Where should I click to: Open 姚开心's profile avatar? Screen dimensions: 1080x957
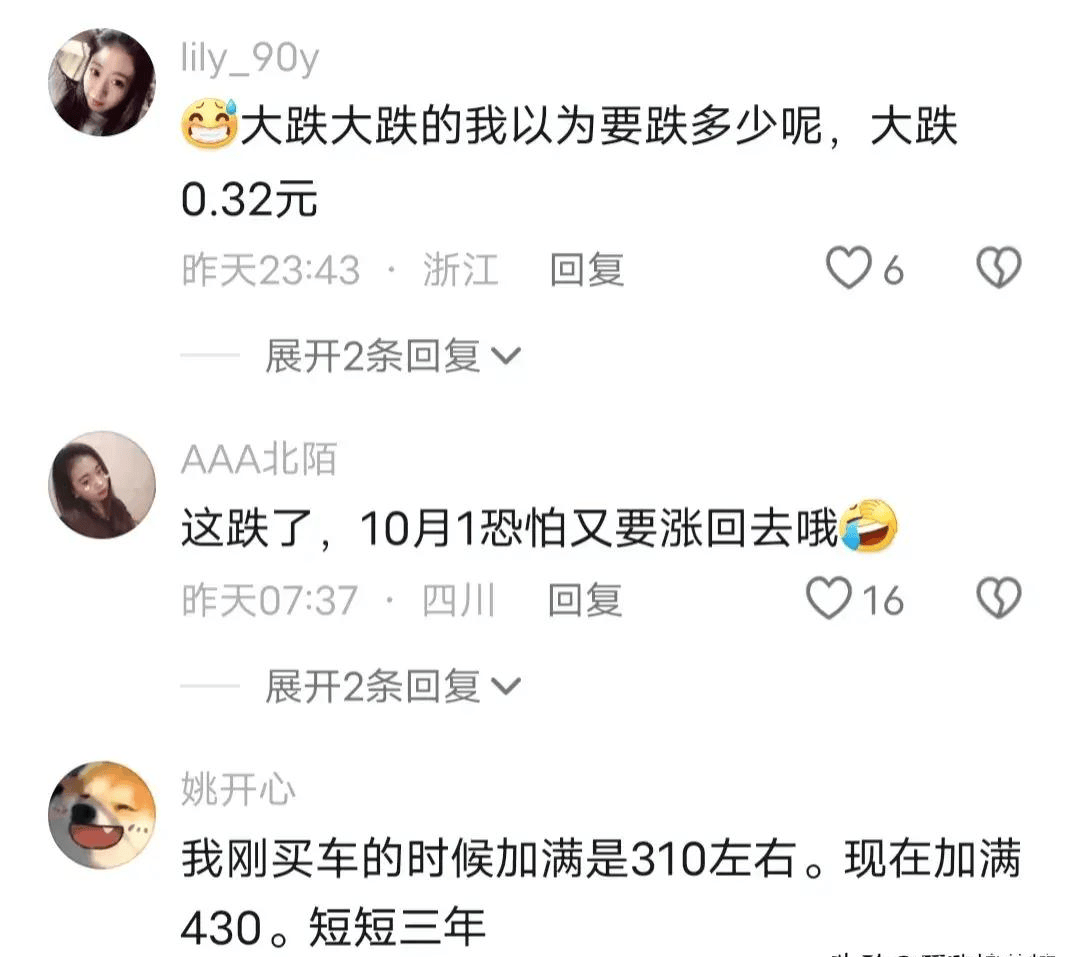[102, 814]
